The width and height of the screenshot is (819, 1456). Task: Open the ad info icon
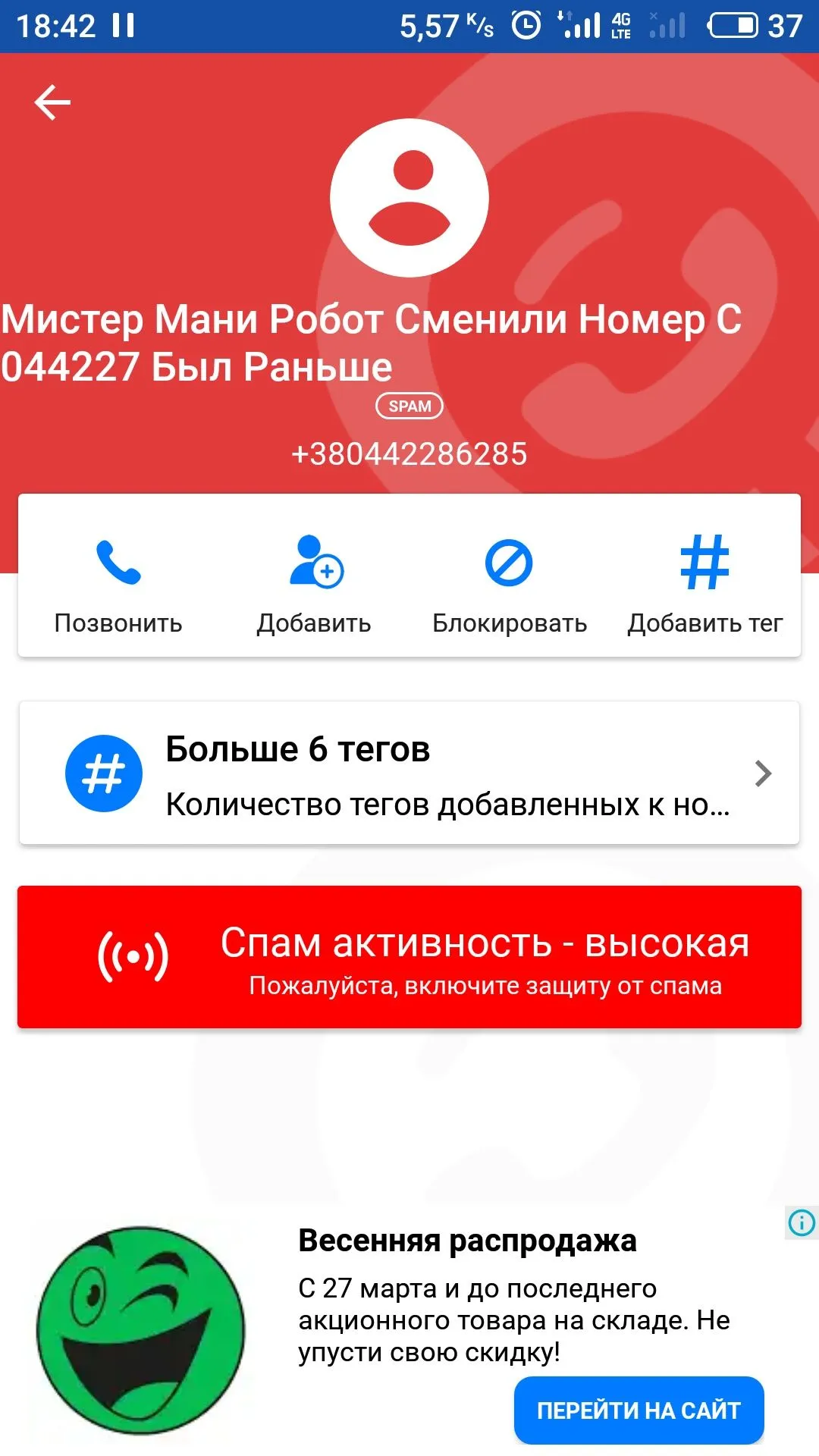(x=802, y=1222)
